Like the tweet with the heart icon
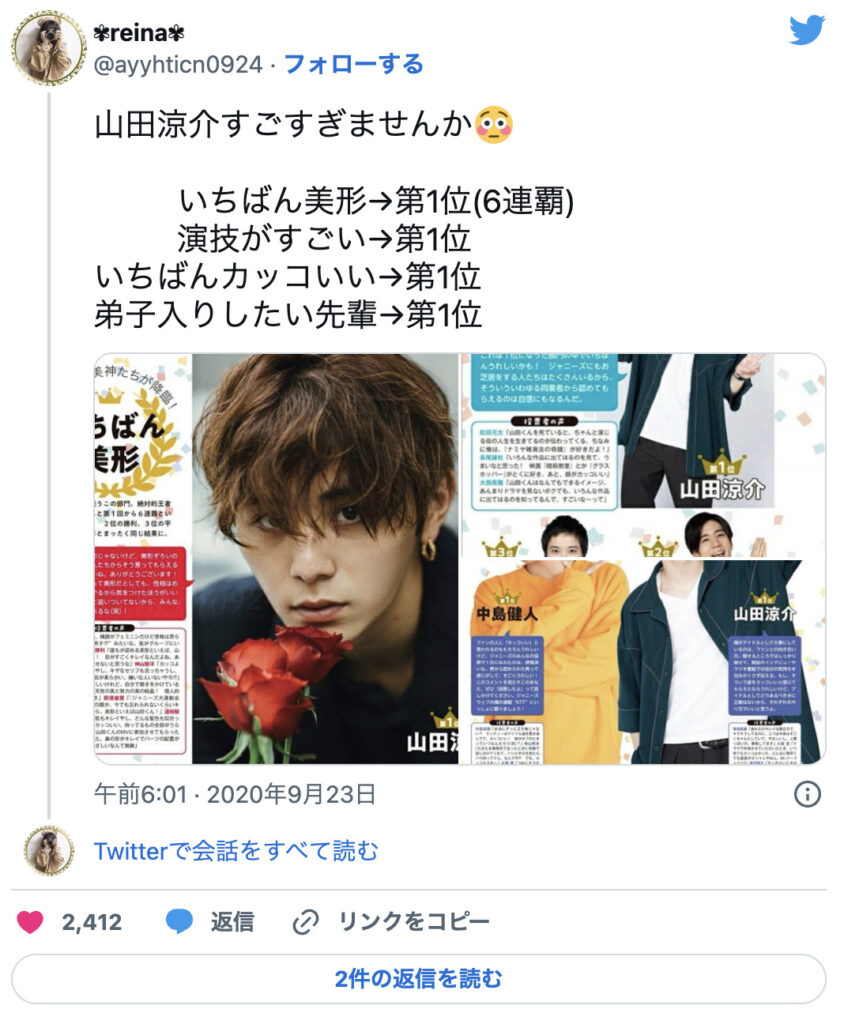Image resolution: width=844 pixels, height=1024 pixels. (x=31, y=921)
